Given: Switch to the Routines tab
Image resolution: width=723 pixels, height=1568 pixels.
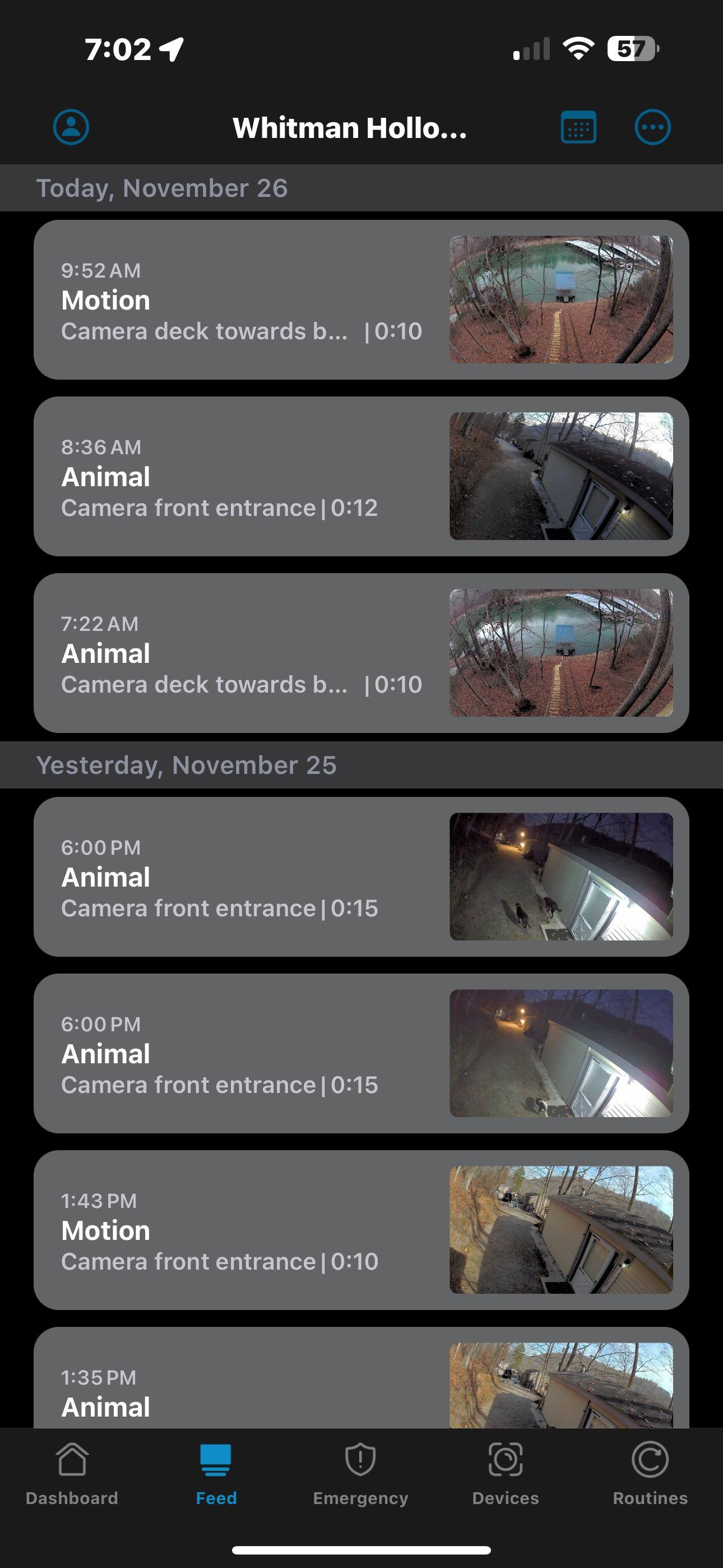Looking at the screenshot, I should (650, 1473).
